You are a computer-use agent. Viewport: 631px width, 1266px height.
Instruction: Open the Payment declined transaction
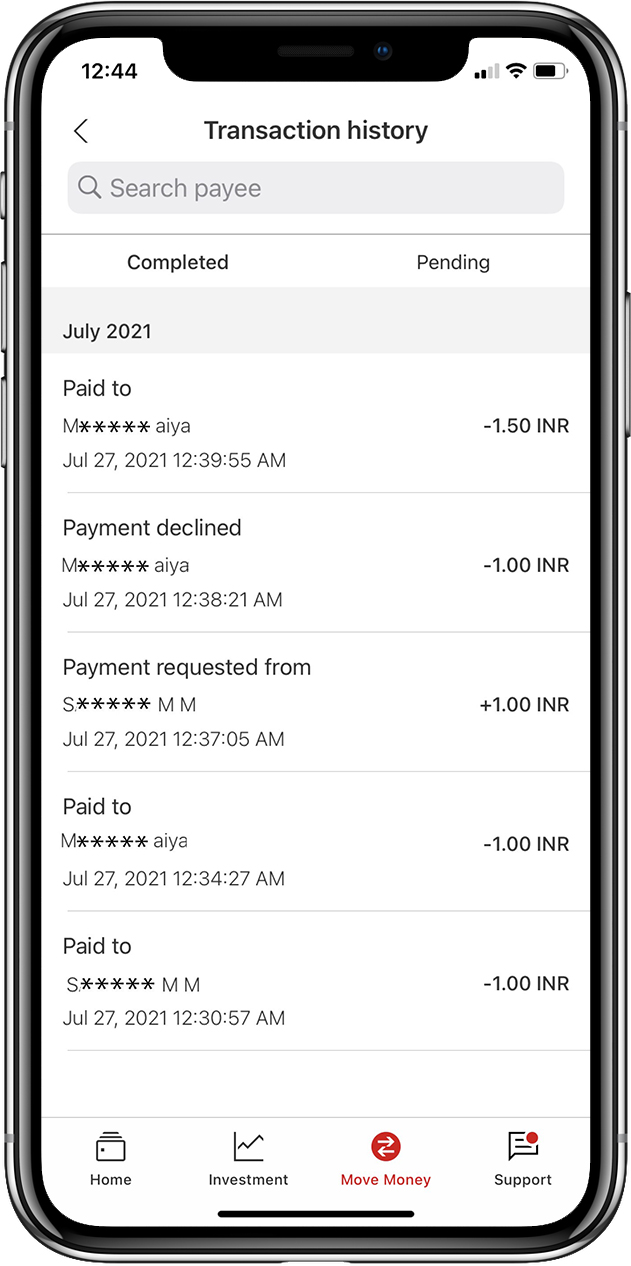point(316,562)
